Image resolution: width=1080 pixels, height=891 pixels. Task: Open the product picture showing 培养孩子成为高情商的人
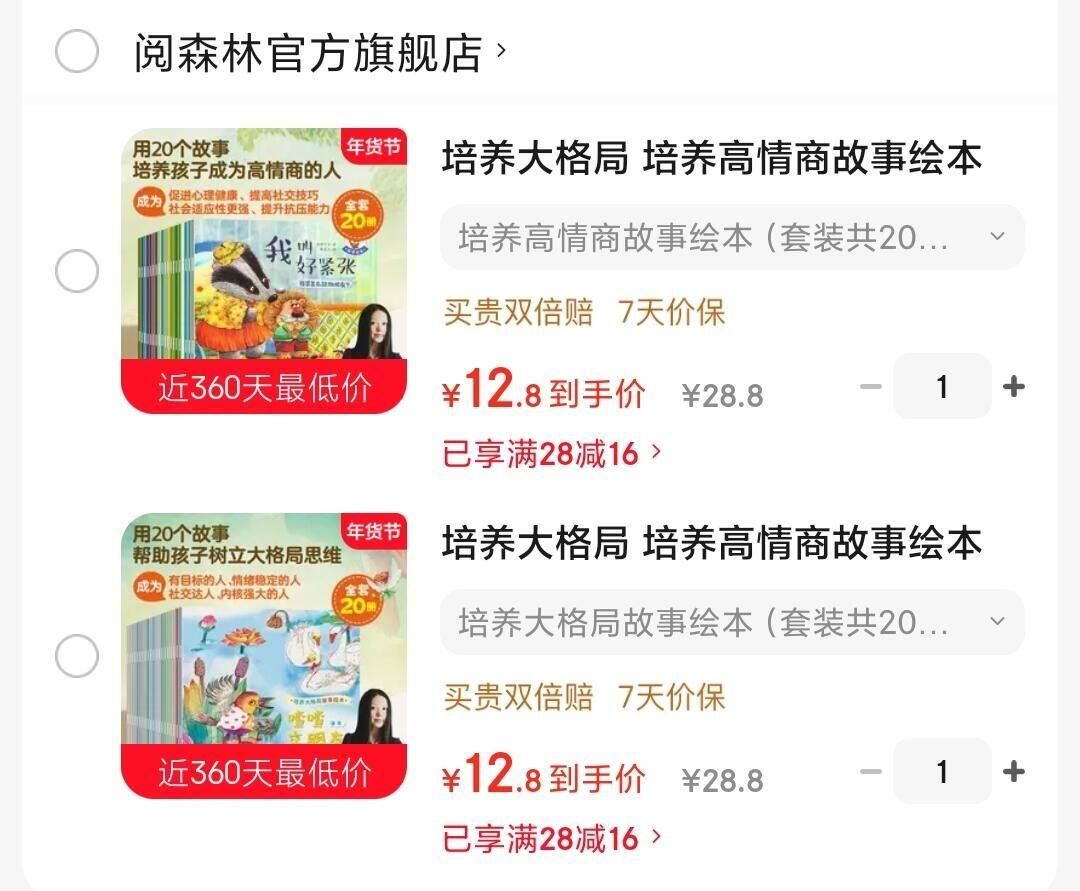pyautogui.click(x=264, y=270)
